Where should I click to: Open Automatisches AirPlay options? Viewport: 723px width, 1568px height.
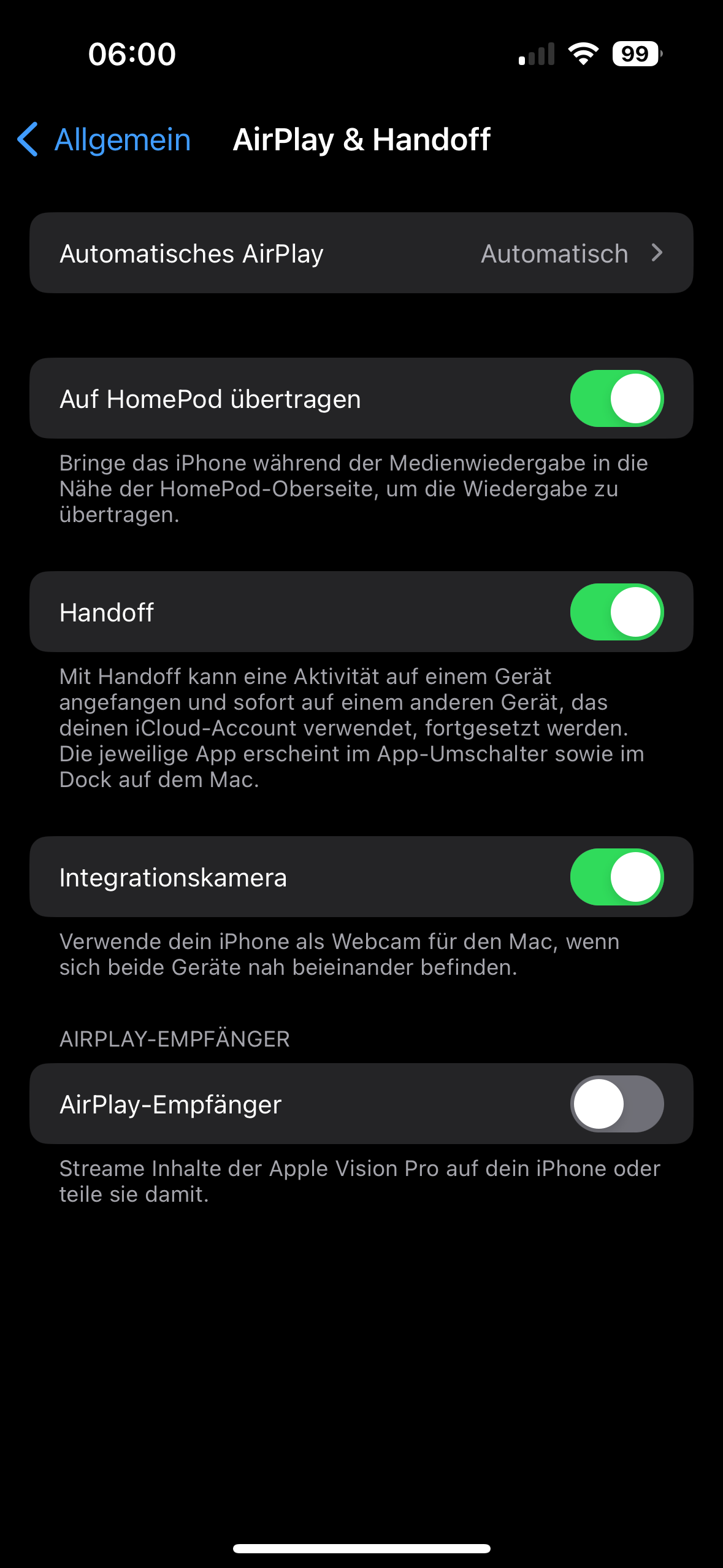[x=361, y=253]
